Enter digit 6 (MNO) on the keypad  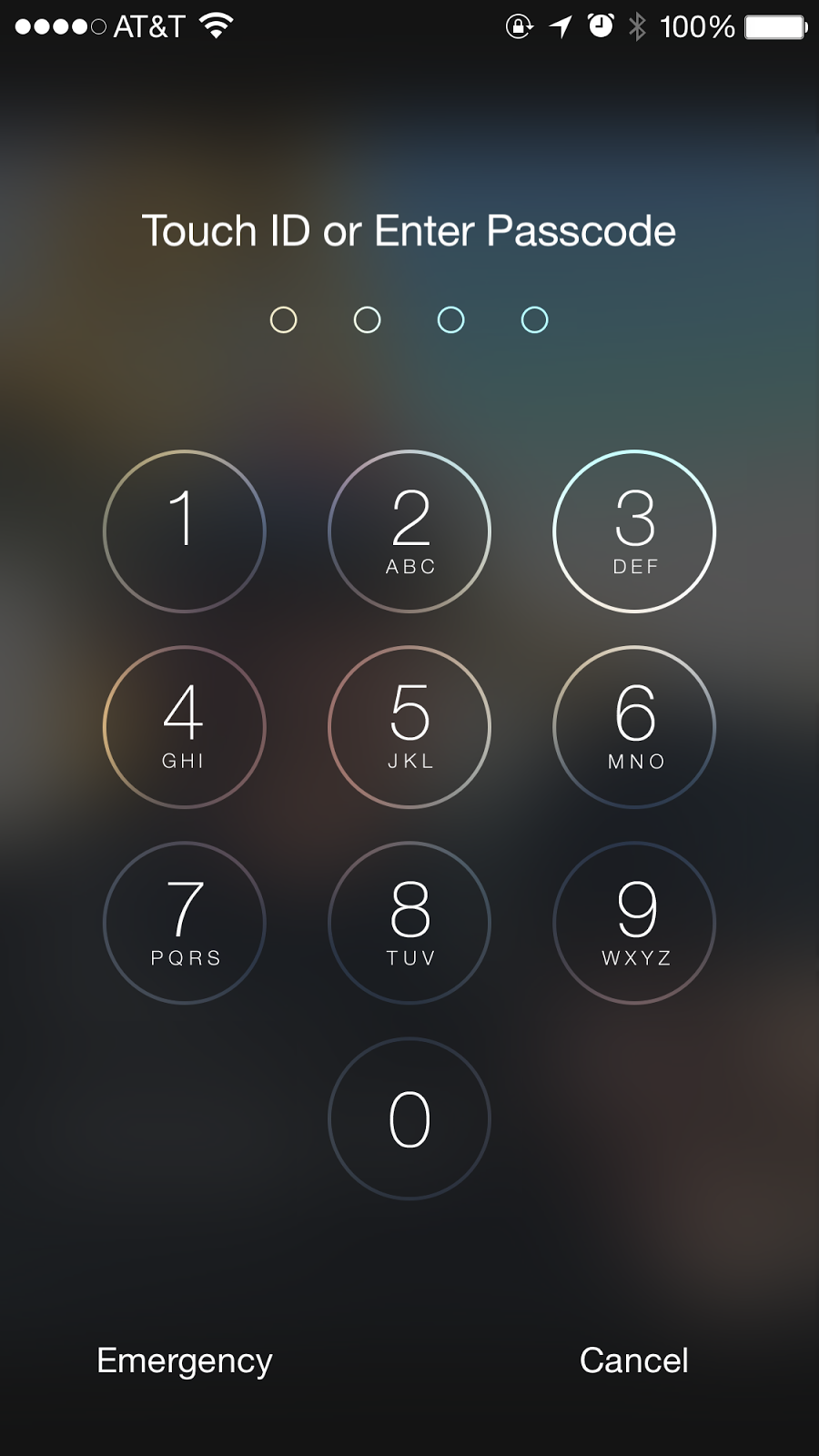pos(634,727)
